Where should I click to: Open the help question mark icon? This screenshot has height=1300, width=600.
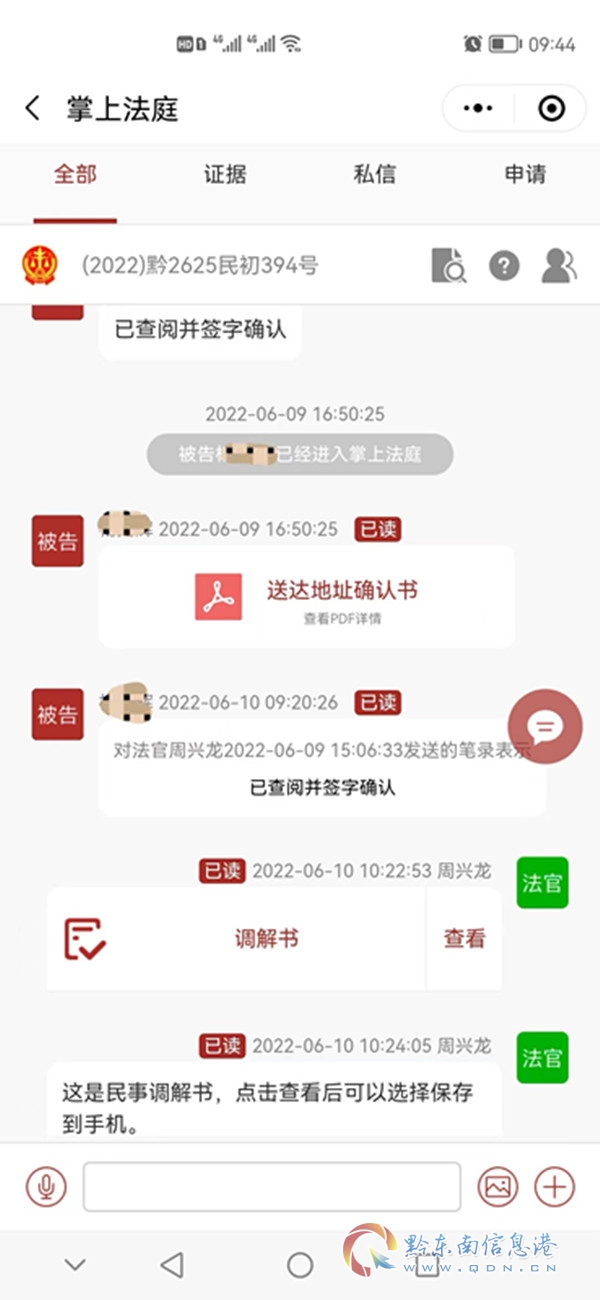click(x=504, y=266)
